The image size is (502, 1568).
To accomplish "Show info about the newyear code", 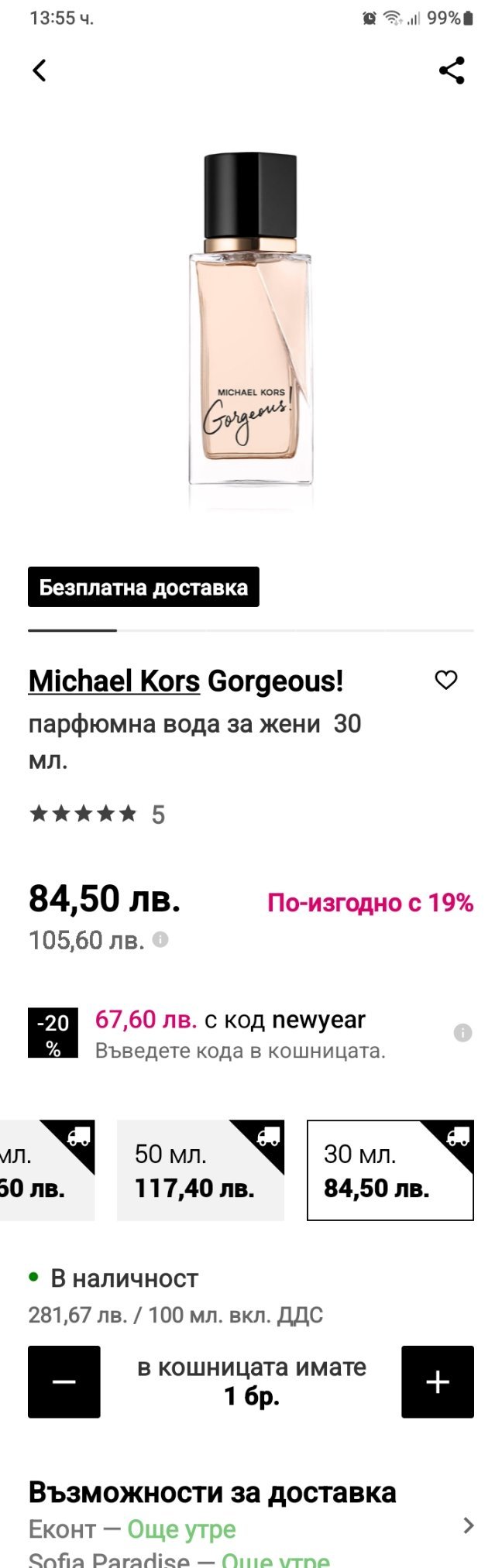I will [x=462, y=1033].
